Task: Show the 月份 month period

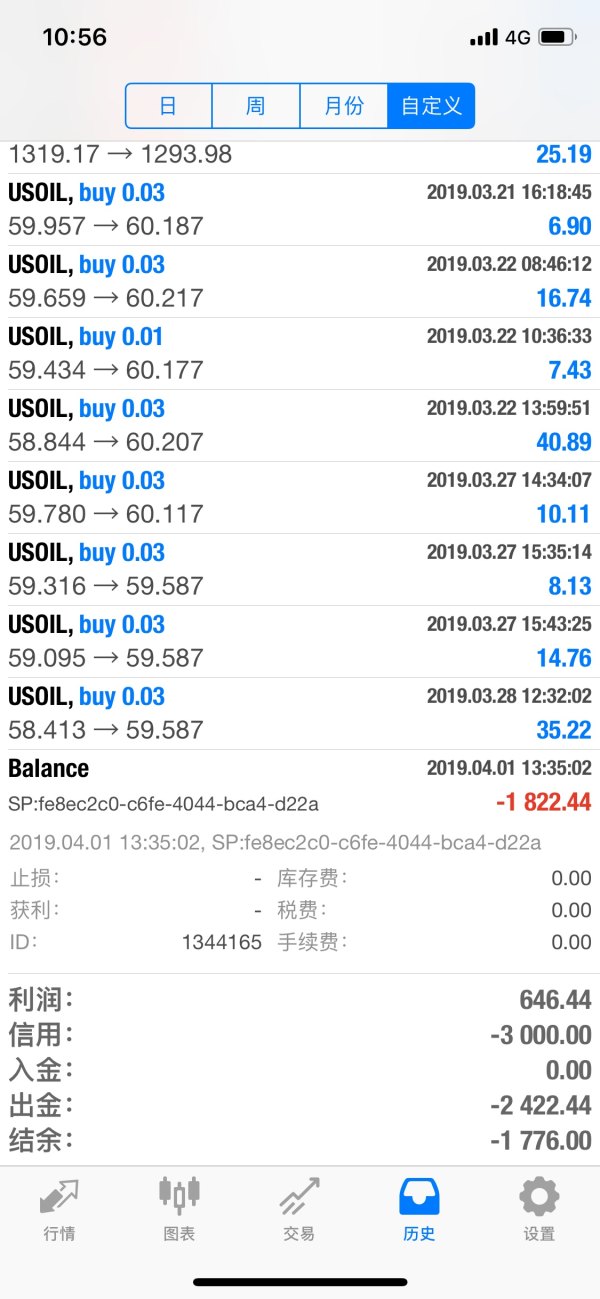Action: [344, 106]
